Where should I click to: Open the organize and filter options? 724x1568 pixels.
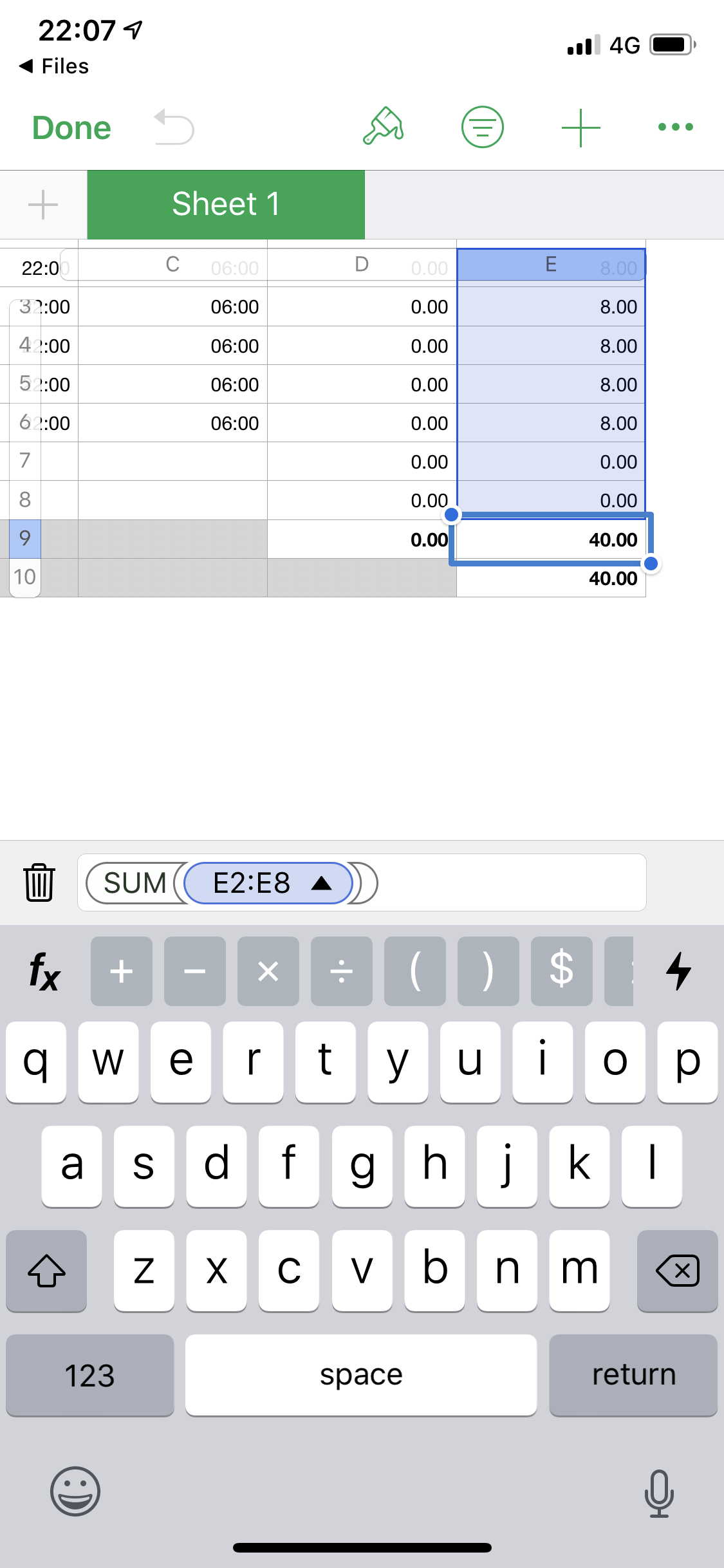coord(482,127)
